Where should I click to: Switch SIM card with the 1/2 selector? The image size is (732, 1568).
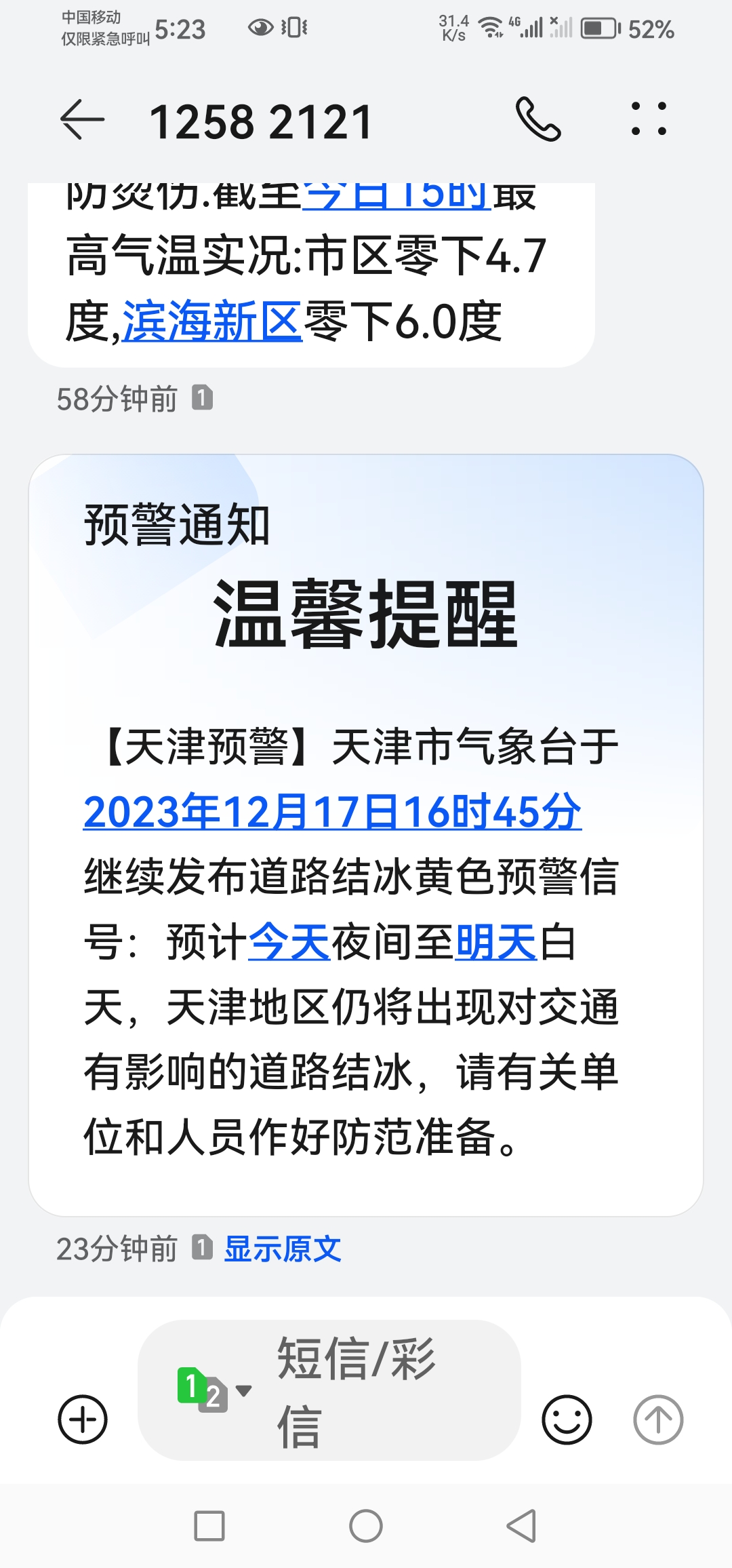[214, 1390]
